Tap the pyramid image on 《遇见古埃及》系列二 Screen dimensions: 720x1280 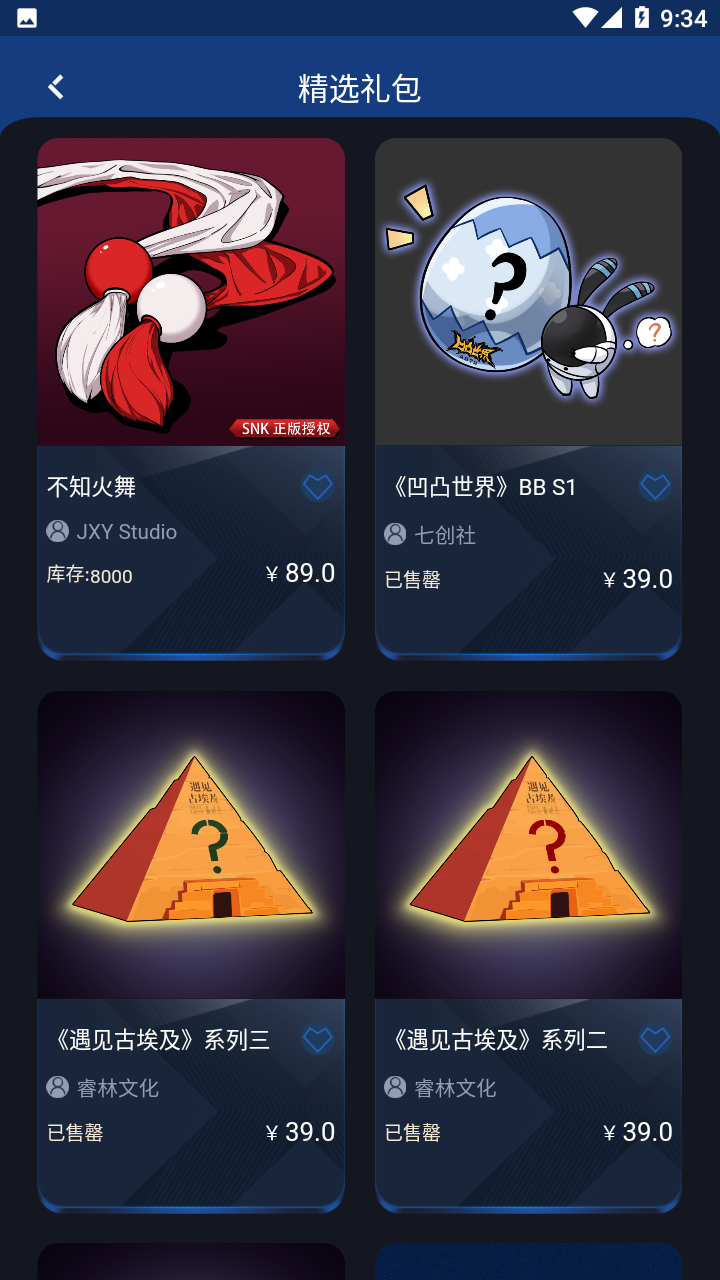click(x=527, y=844)
